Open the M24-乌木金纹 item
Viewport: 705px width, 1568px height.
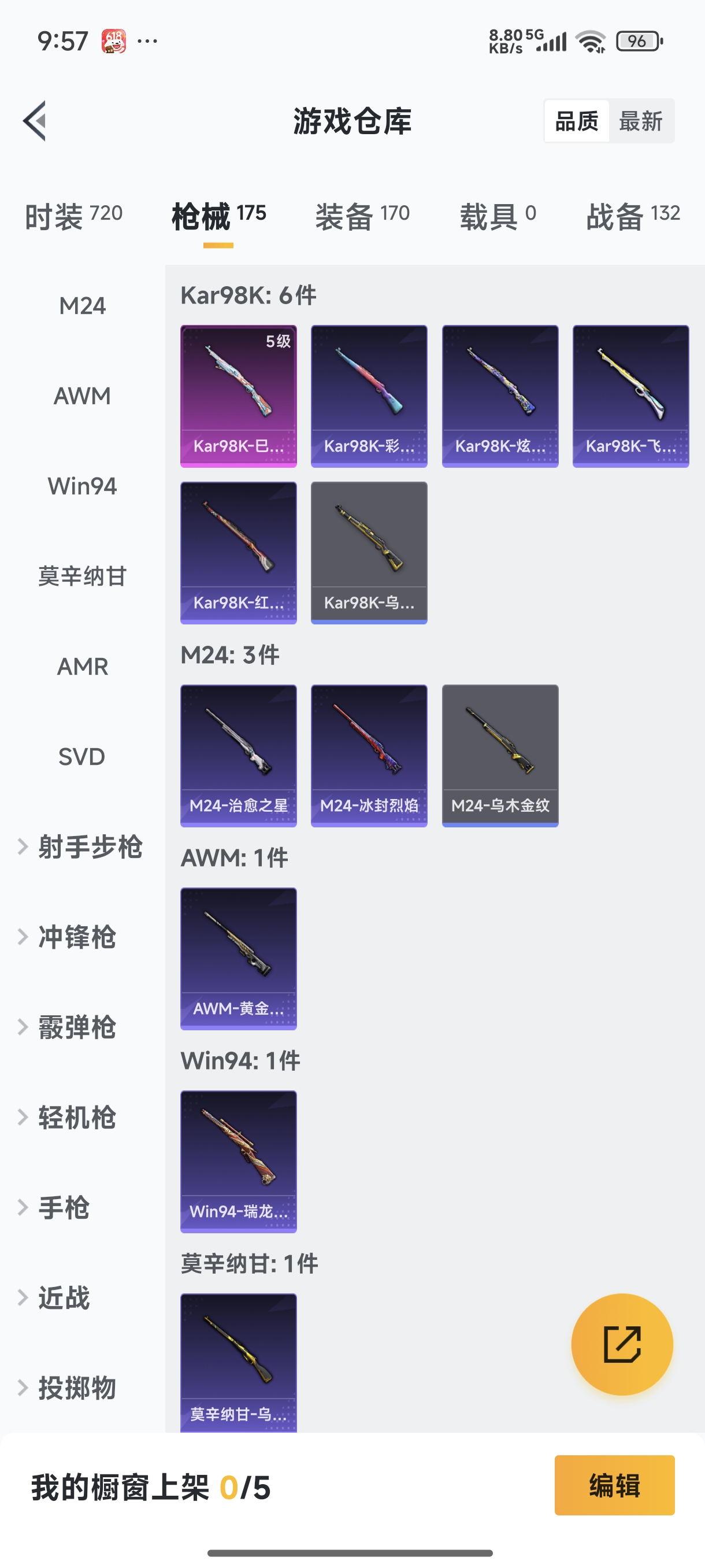(x=500, y=756)
